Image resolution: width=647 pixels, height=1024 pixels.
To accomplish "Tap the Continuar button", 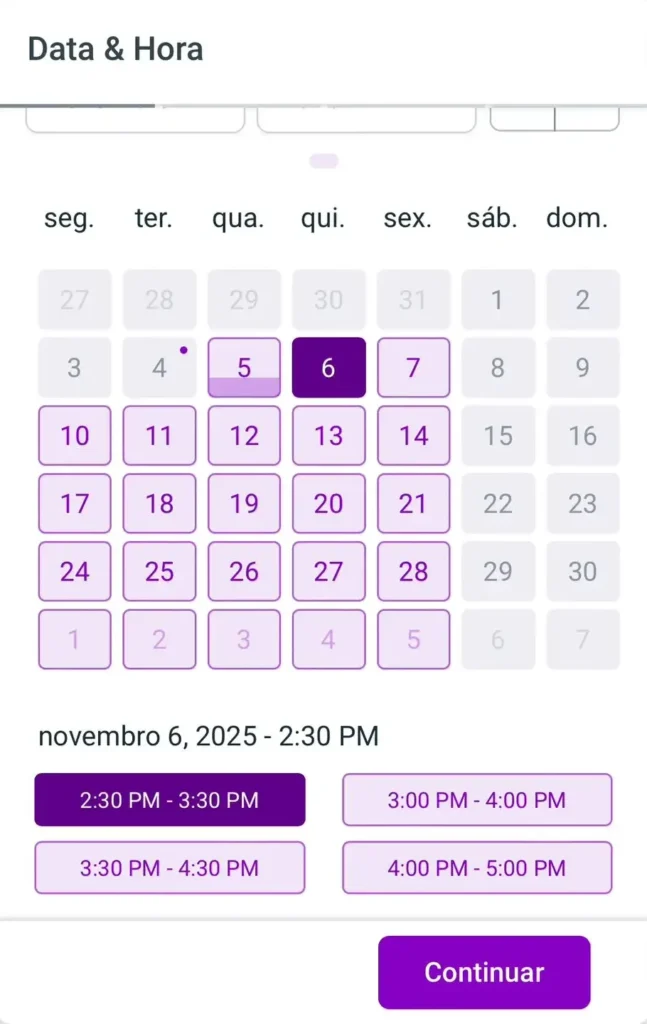I will (484, 972).
